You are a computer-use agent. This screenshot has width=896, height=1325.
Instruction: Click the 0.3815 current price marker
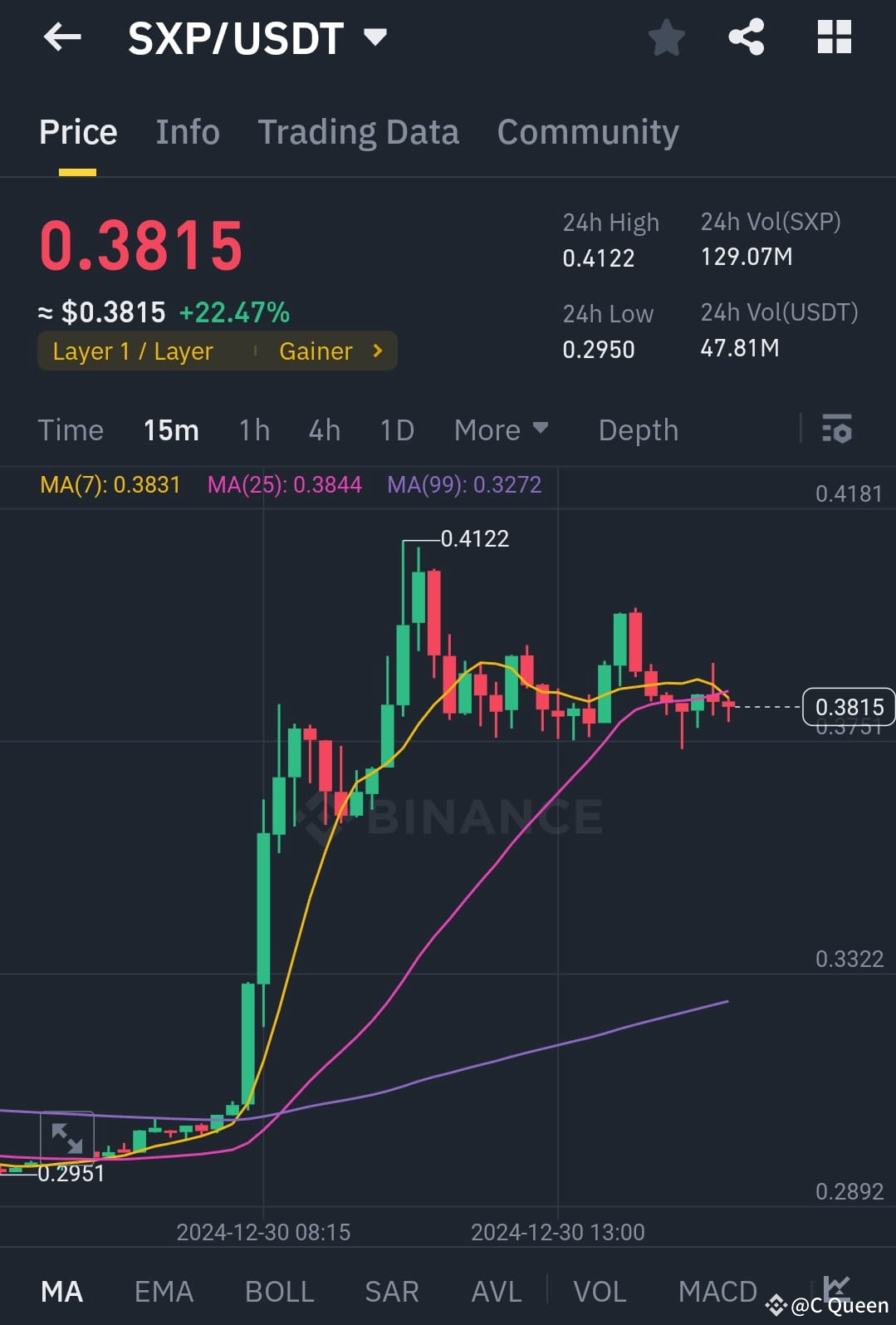point(849,707)
